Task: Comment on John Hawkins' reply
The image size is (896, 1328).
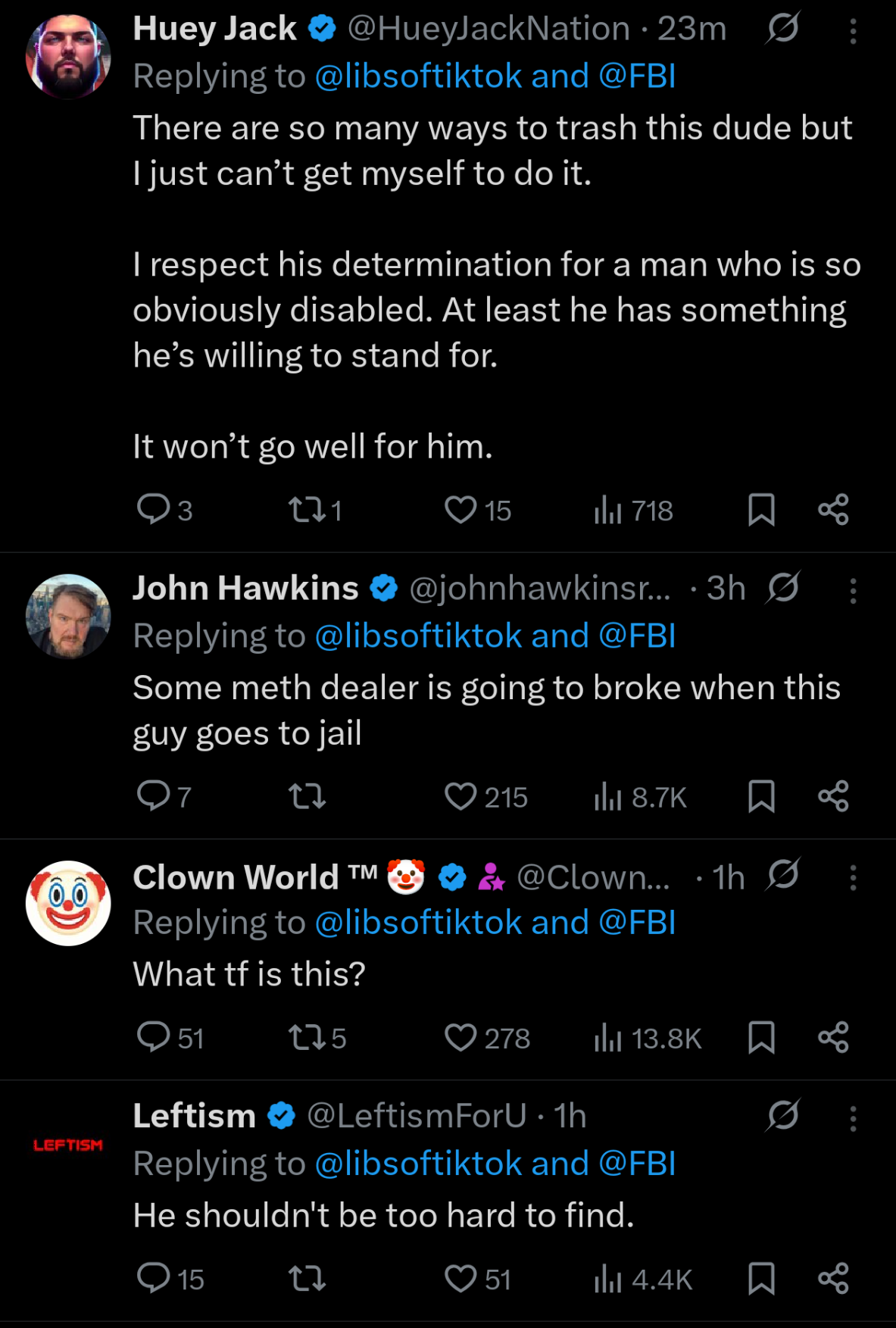Action: (153, 796)
